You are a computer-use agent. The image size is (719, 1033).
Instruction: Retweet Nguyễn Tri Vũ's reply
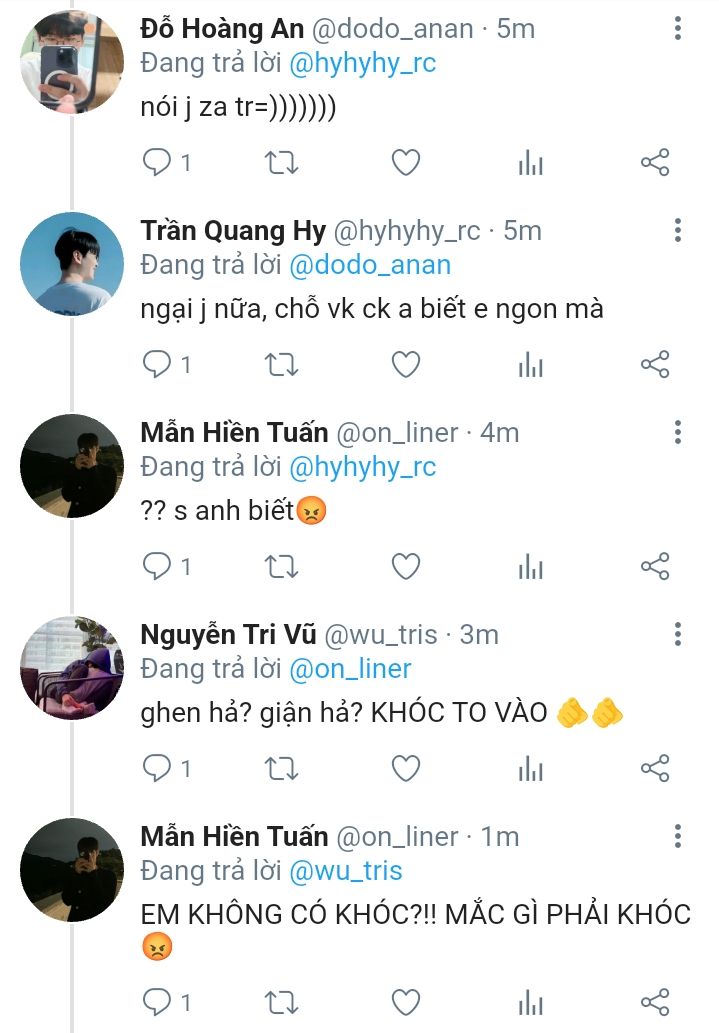tap(281, 769)
